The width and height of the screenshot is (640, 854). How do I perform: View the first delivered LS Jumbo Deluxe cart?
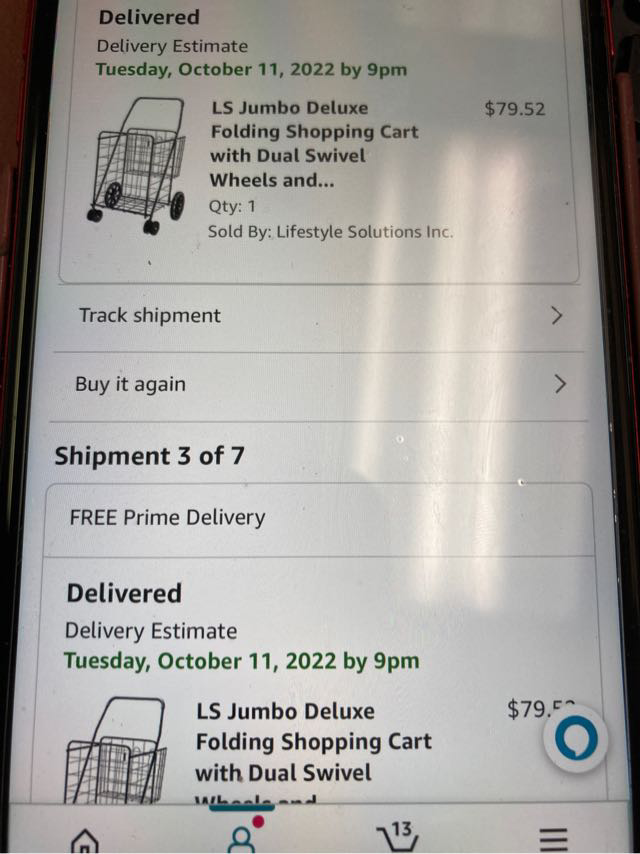tap(314, 144)
